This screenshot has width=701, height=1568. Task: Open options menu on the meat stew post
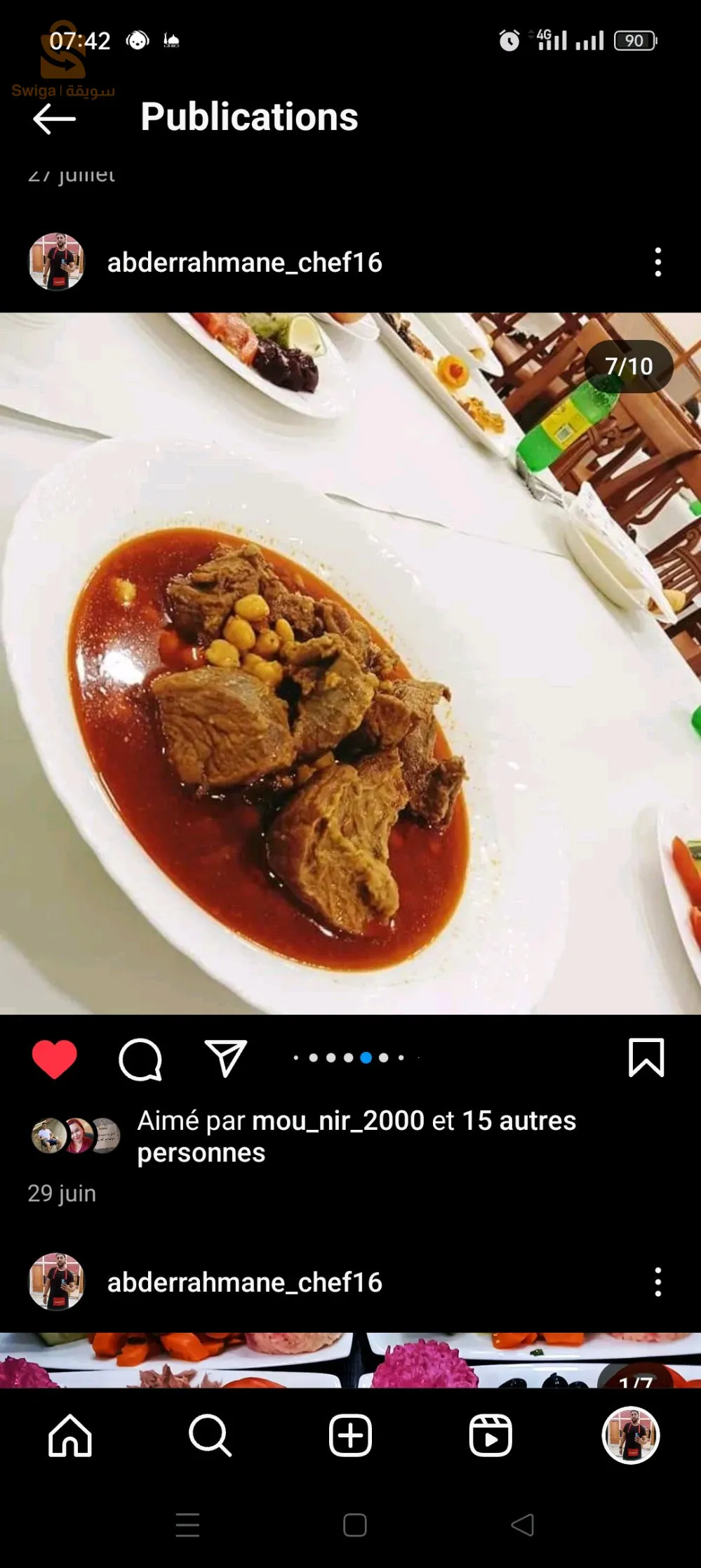click(657, 262)
